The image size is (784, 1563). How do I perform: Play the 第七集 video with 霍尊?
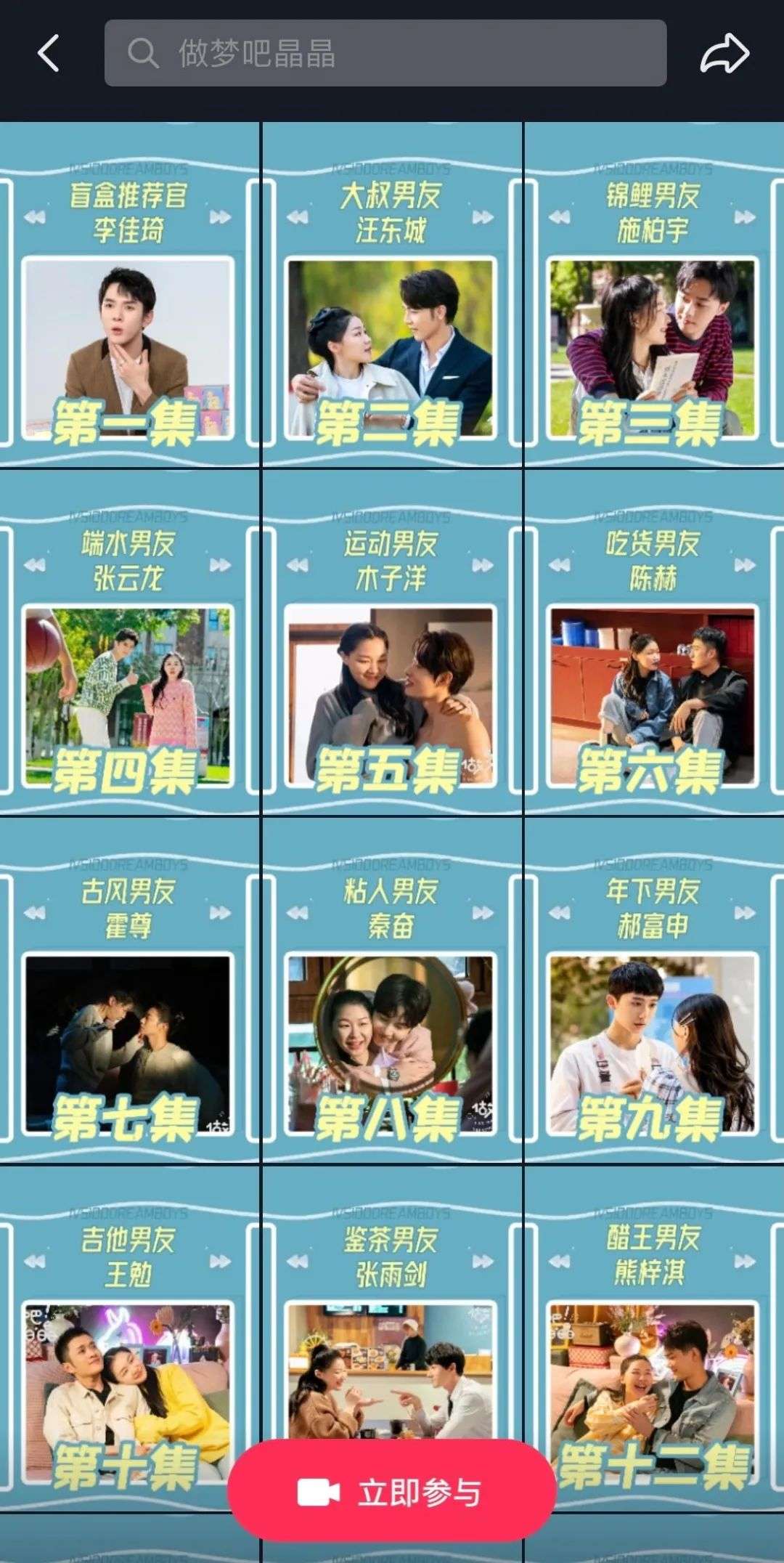(129, 991)
